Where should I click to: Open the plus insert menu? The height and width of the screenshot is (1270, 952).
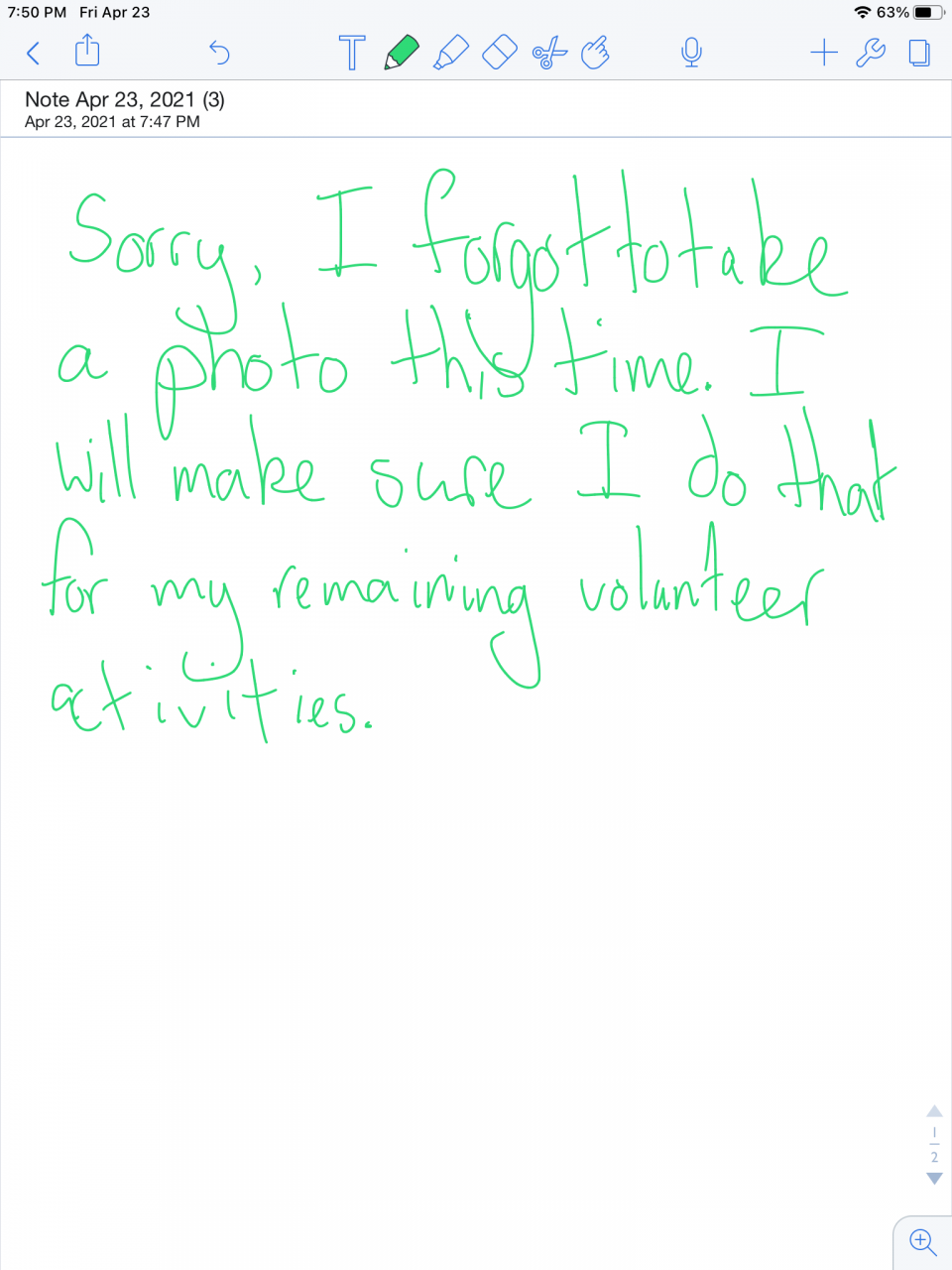tap(823, 53)
